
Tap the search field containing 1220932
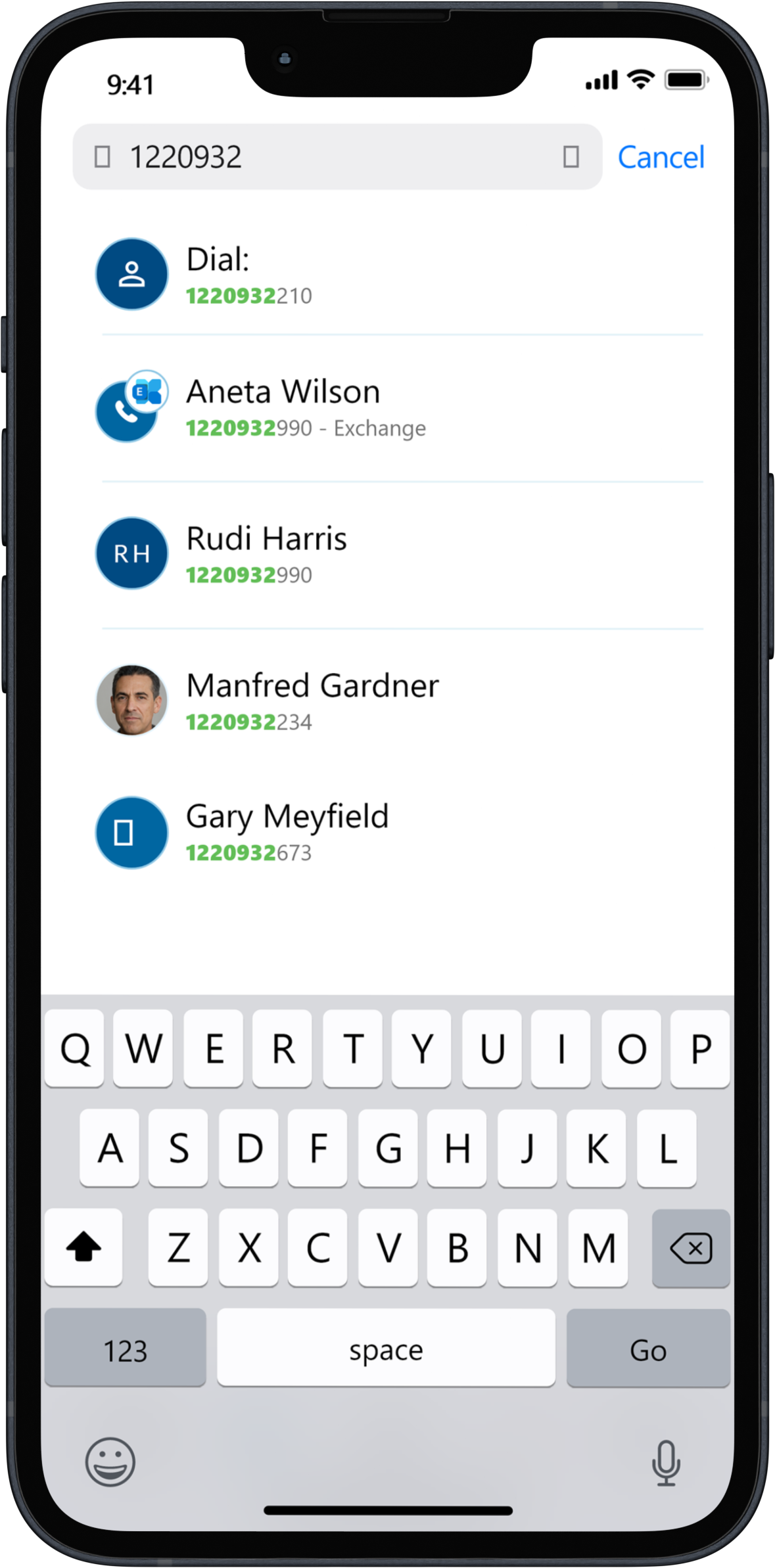[x=337, y=156]
